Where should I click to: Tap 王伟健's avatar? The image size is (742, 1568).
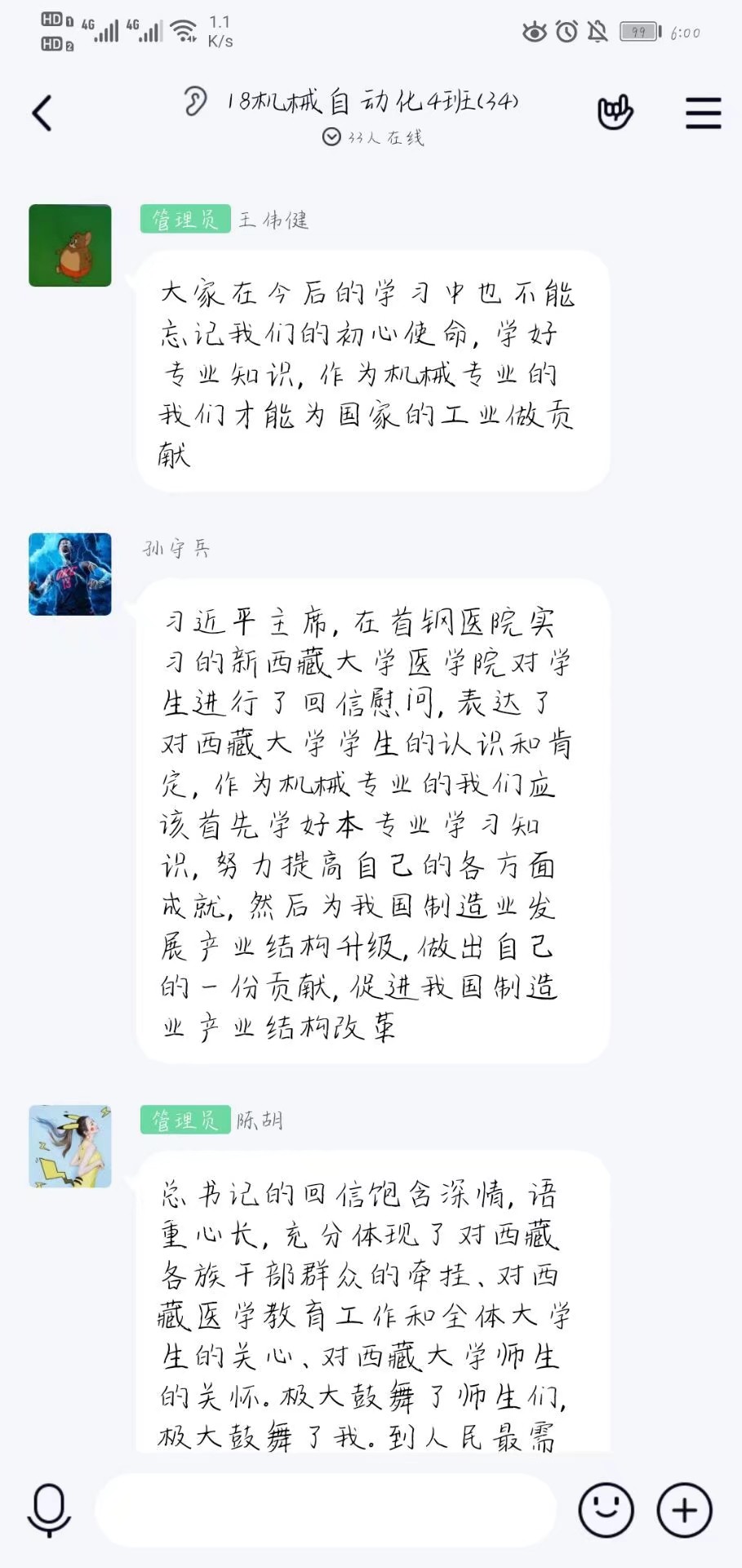tap(70, 246)
